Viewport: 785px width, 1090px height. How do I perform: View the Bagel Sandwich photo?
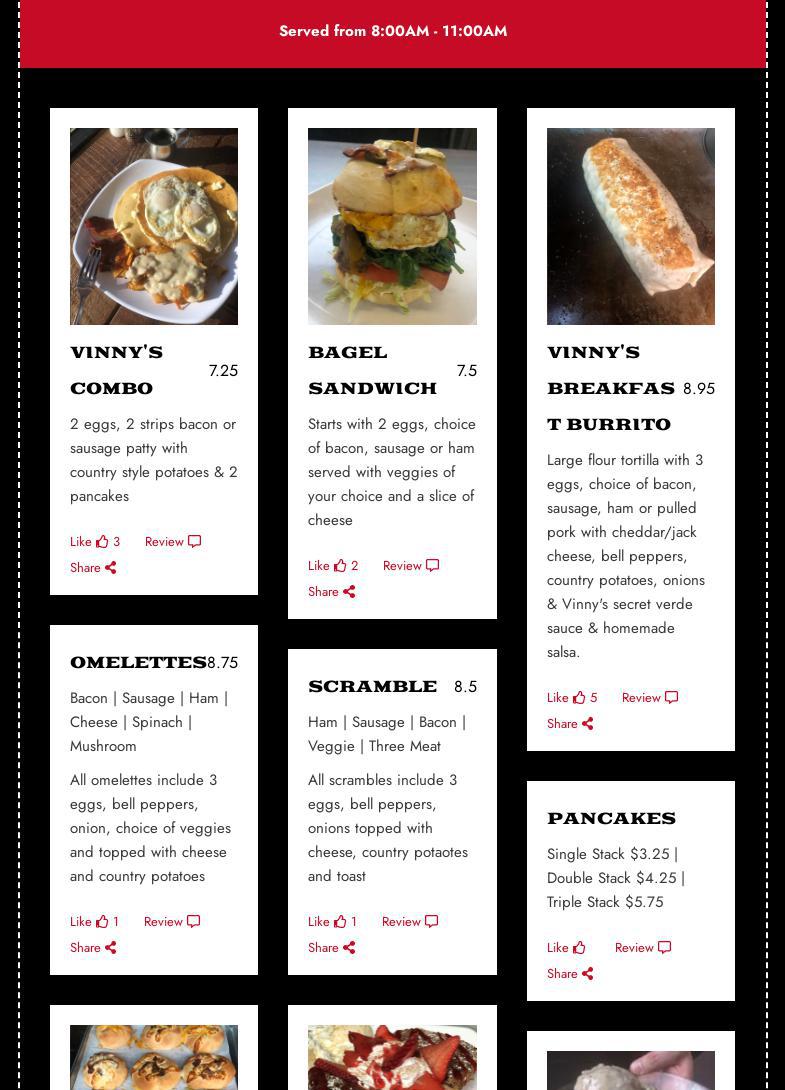click(392, 226)
